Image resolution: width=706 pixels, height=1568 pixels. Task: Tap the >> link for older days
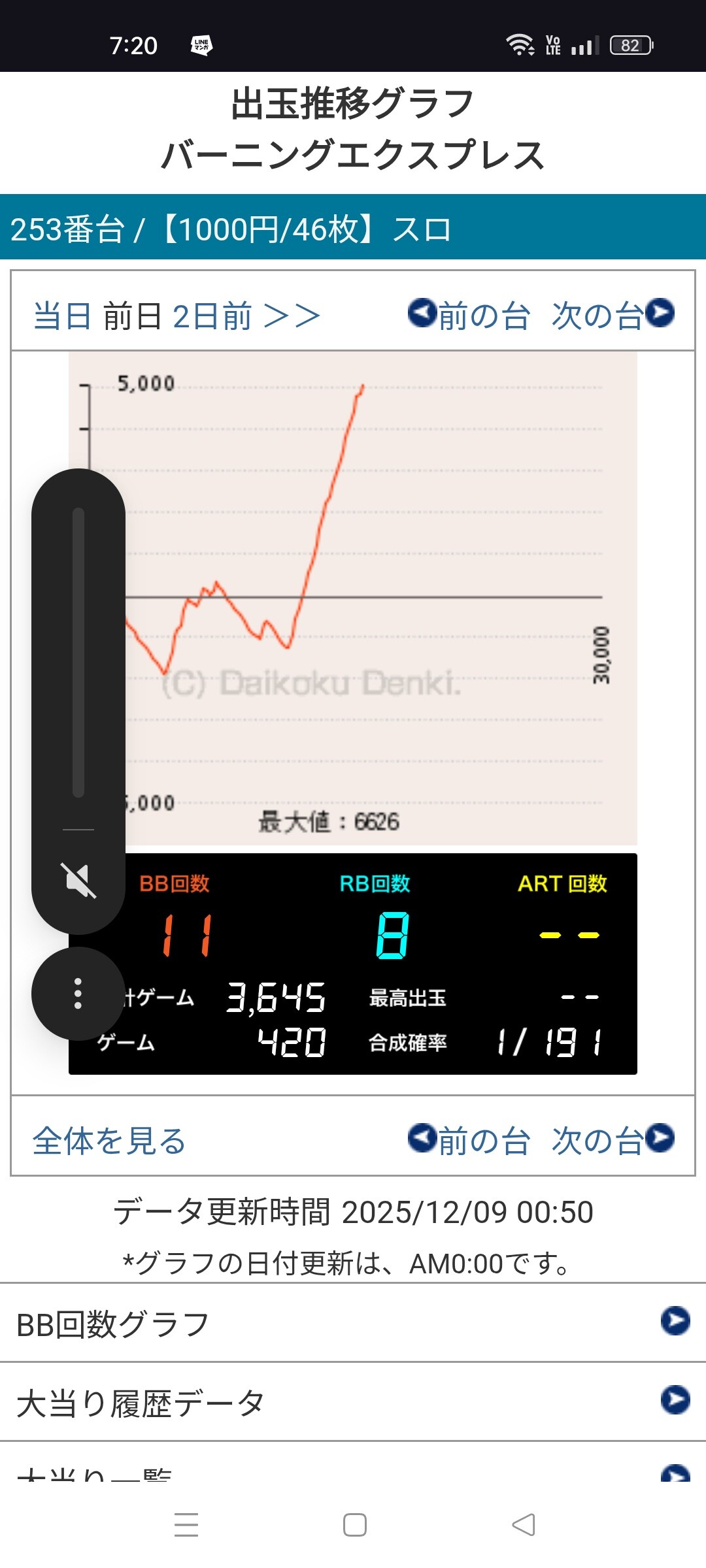(x=292, y=316)
